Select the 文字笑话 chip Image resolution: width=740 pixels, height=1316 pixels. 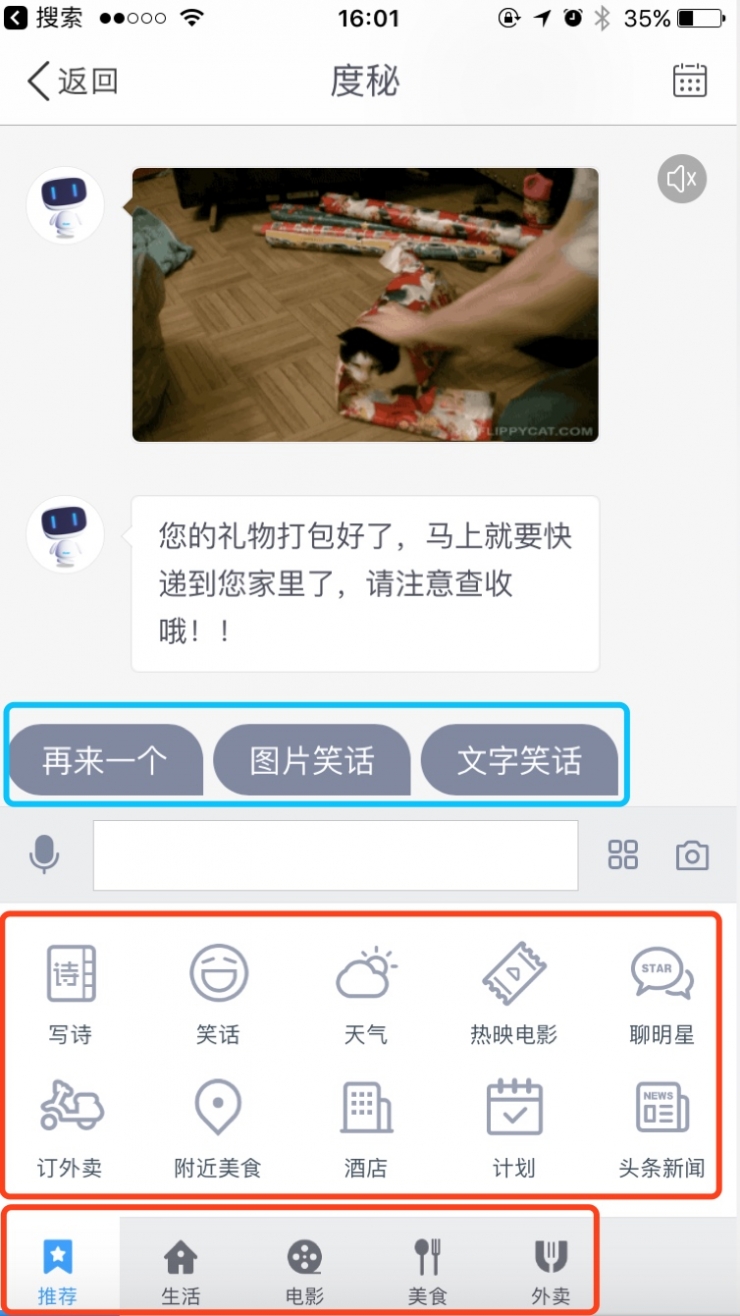[x=519, y=761]
